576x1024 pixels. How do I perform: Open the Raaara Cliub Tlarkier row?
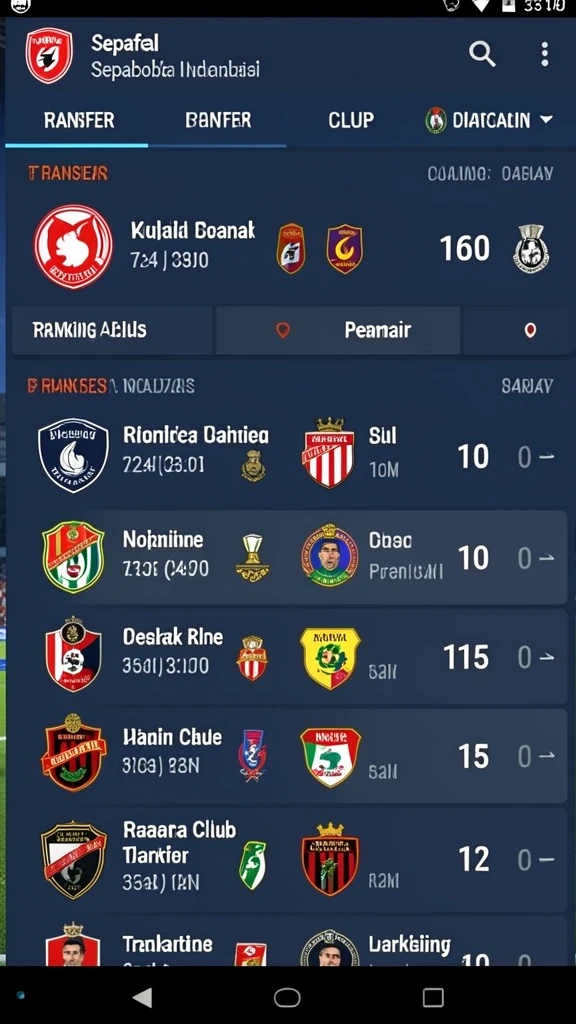click(290, 858)
